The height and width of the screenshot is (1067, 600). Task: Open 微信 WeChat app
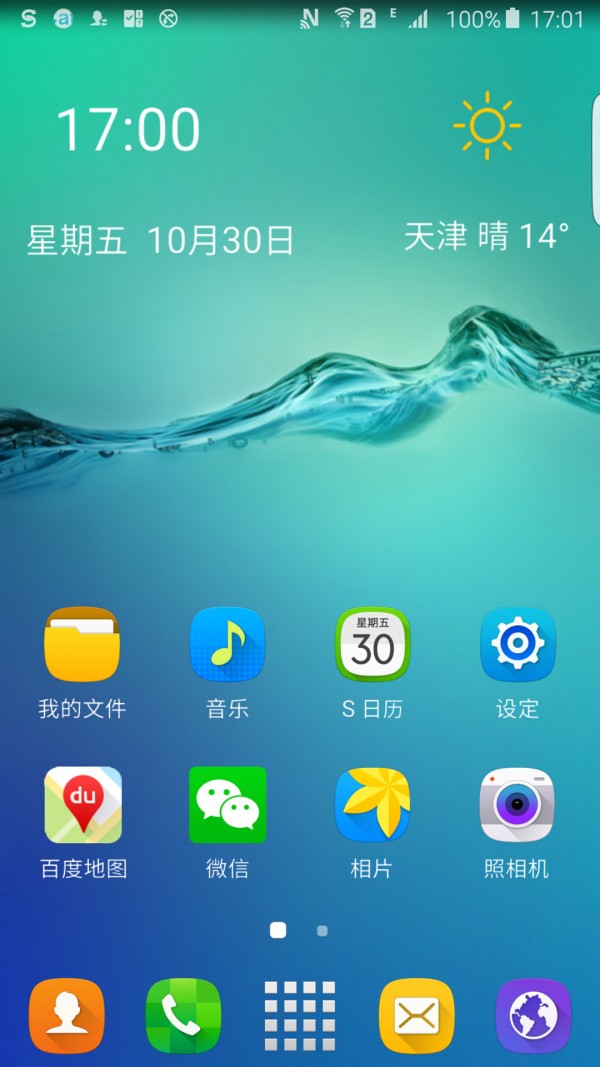(x=227, y=805)
